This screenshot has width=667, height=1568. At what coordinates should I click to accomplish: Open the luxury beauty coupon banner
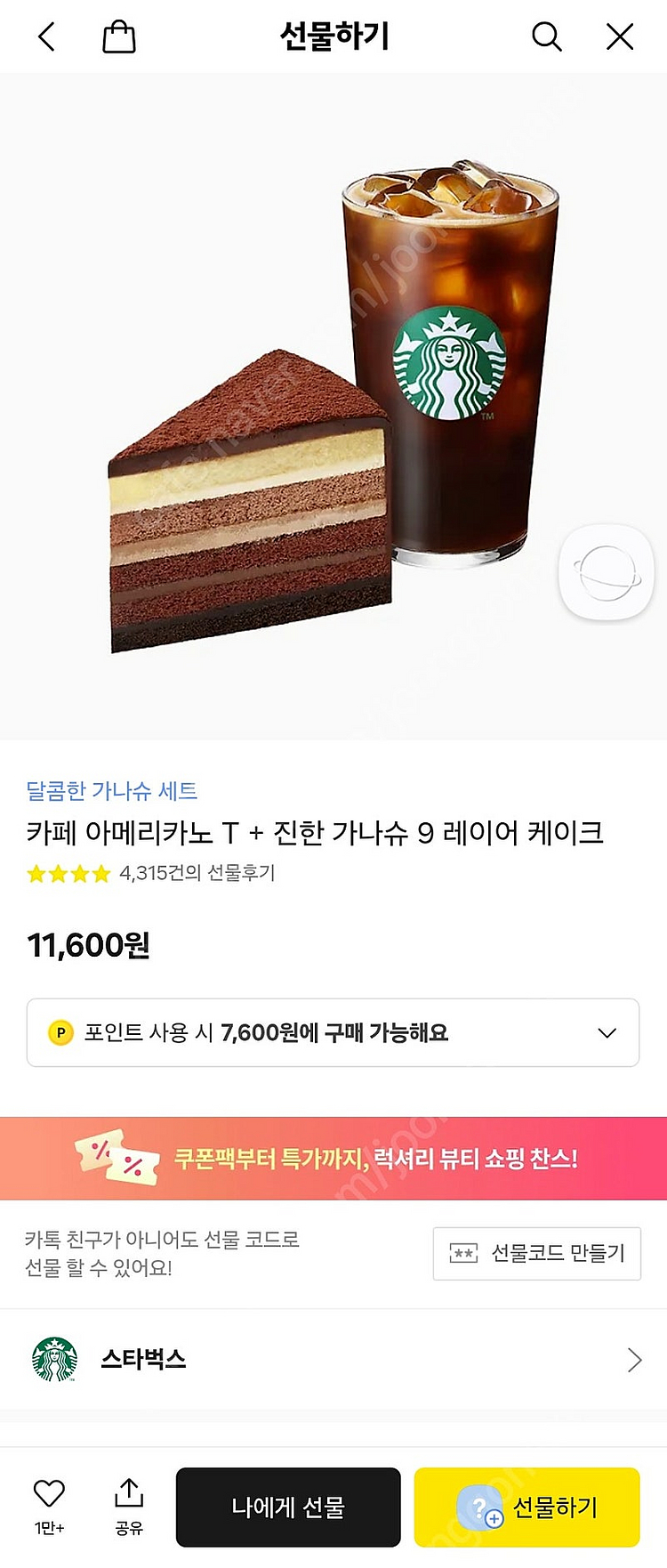(x=333, y=1158)
